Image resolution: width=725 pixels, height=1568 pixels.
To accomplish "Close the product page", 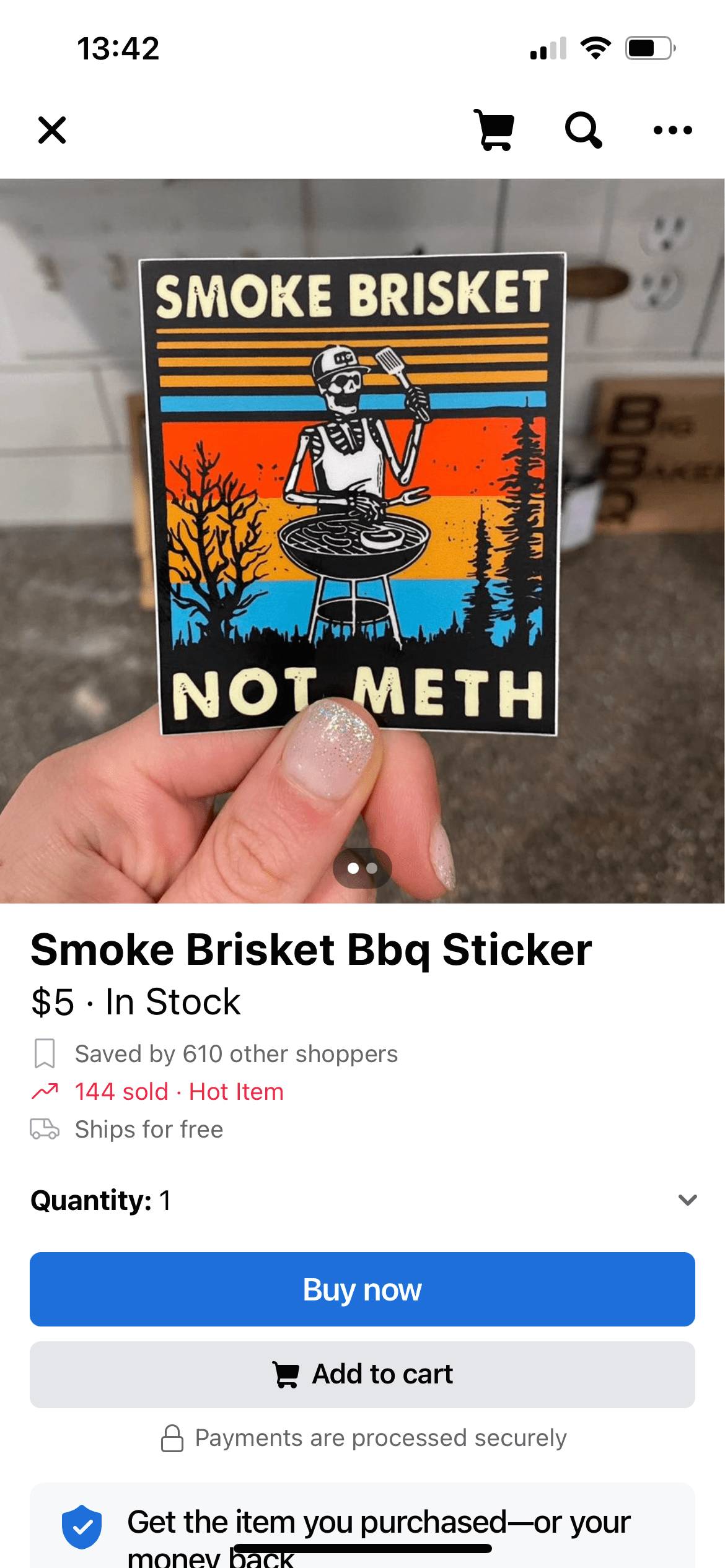I will [x=52, y=130].
